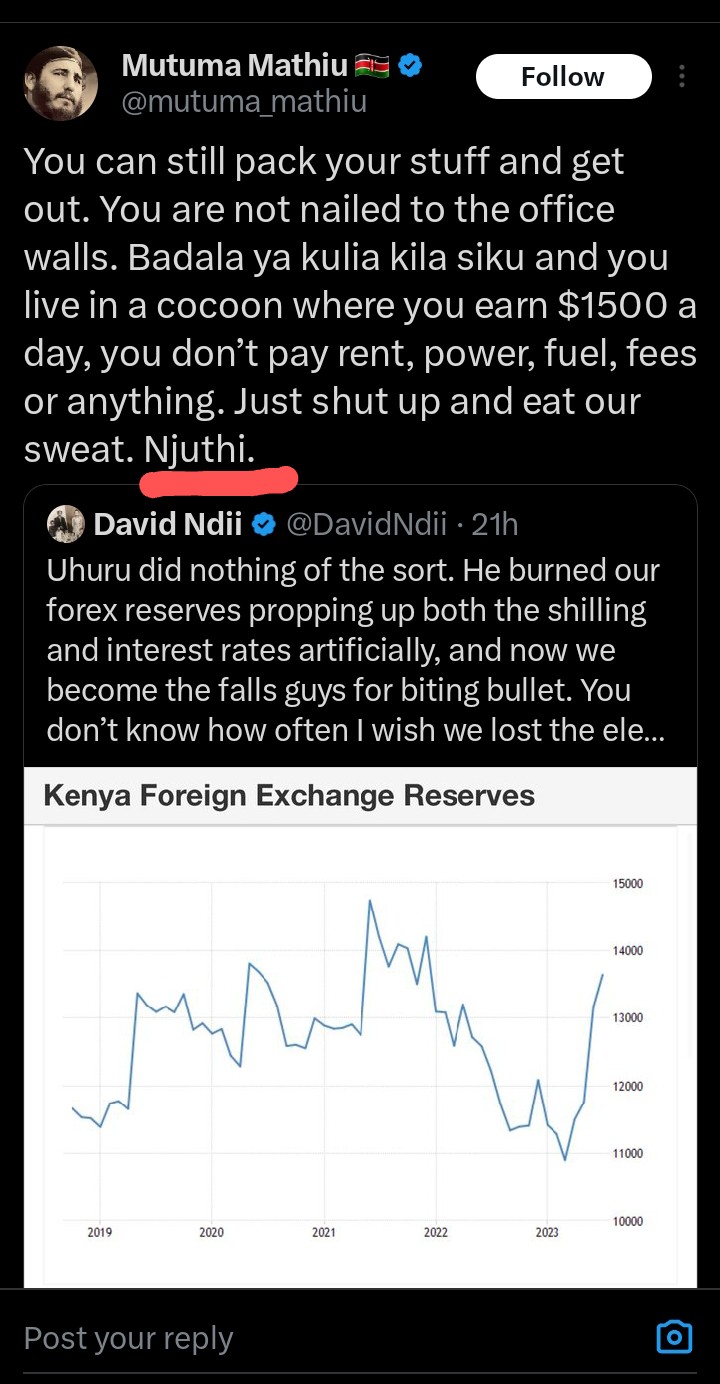Open the three-dot options menu
The width and height of the screenshot is (720, 1384).
pos(682,76)
